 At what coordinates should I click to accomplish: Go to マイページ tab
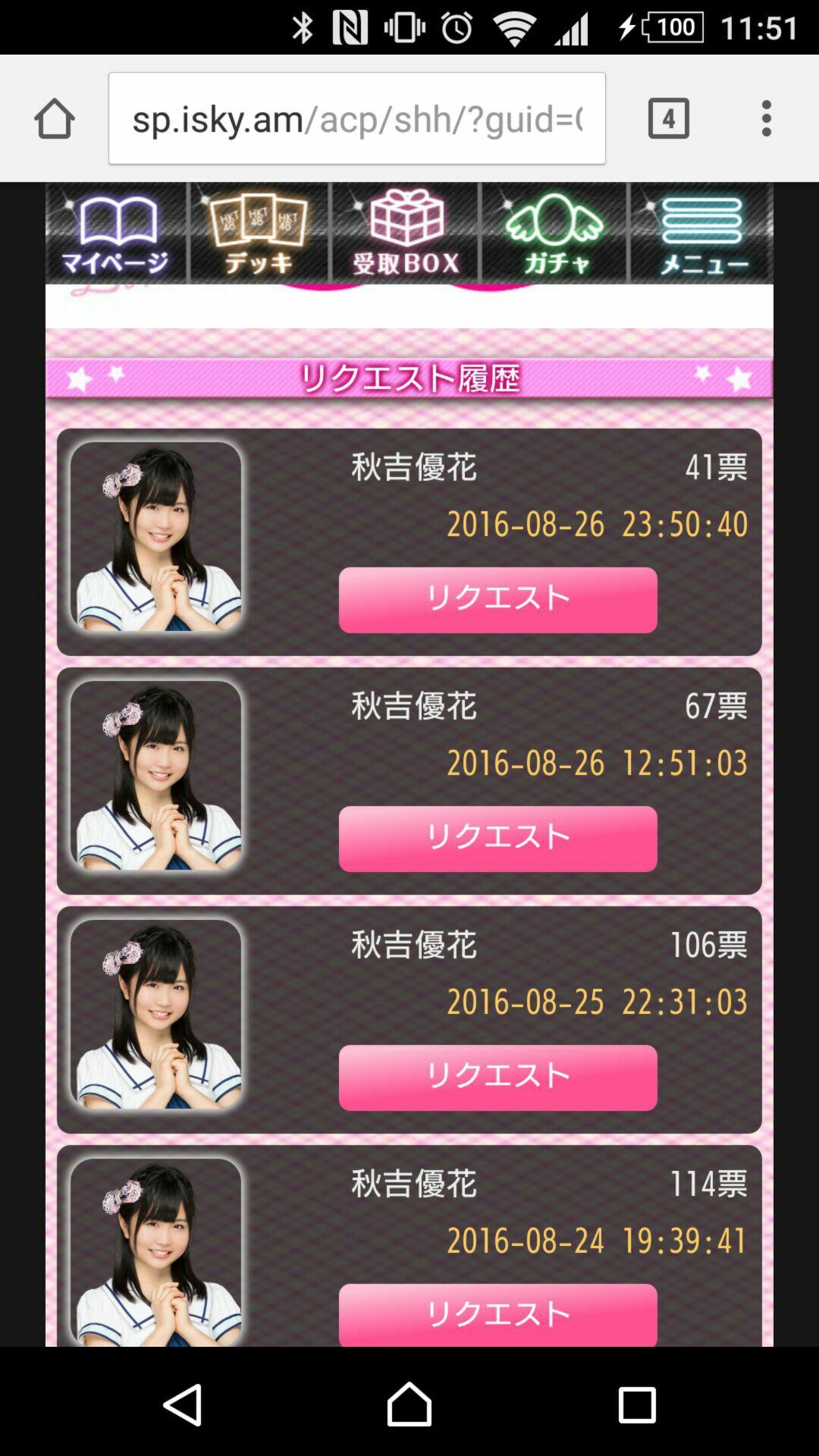click(116, 234)
